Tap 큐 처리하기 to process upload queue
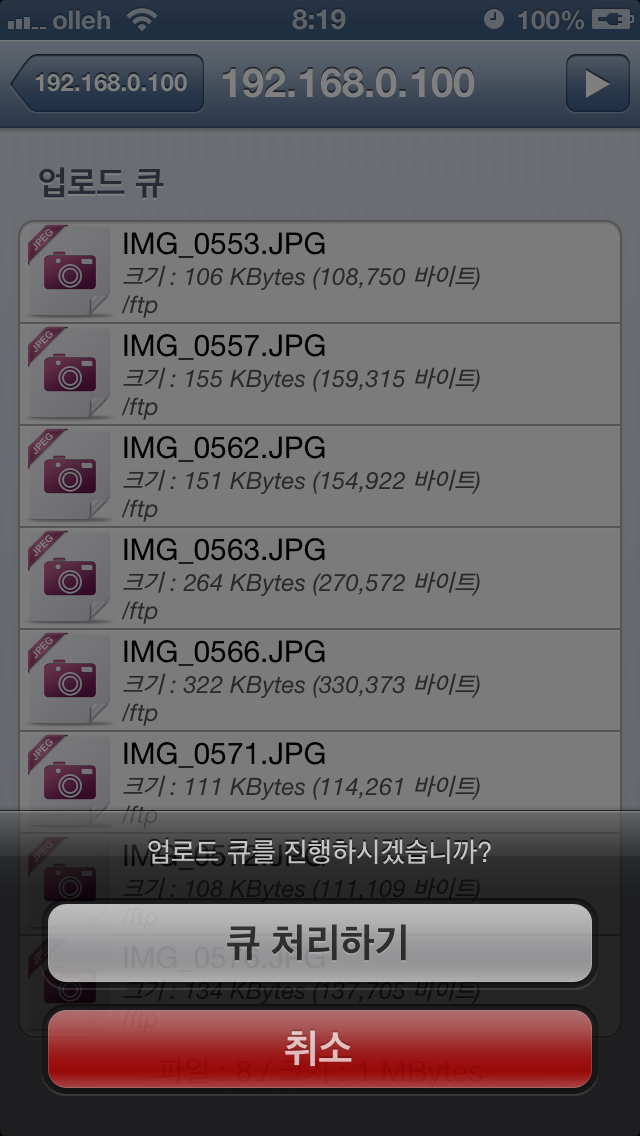Image resolution: width=640 pixels, height=1136 pixels. (319, 943)
